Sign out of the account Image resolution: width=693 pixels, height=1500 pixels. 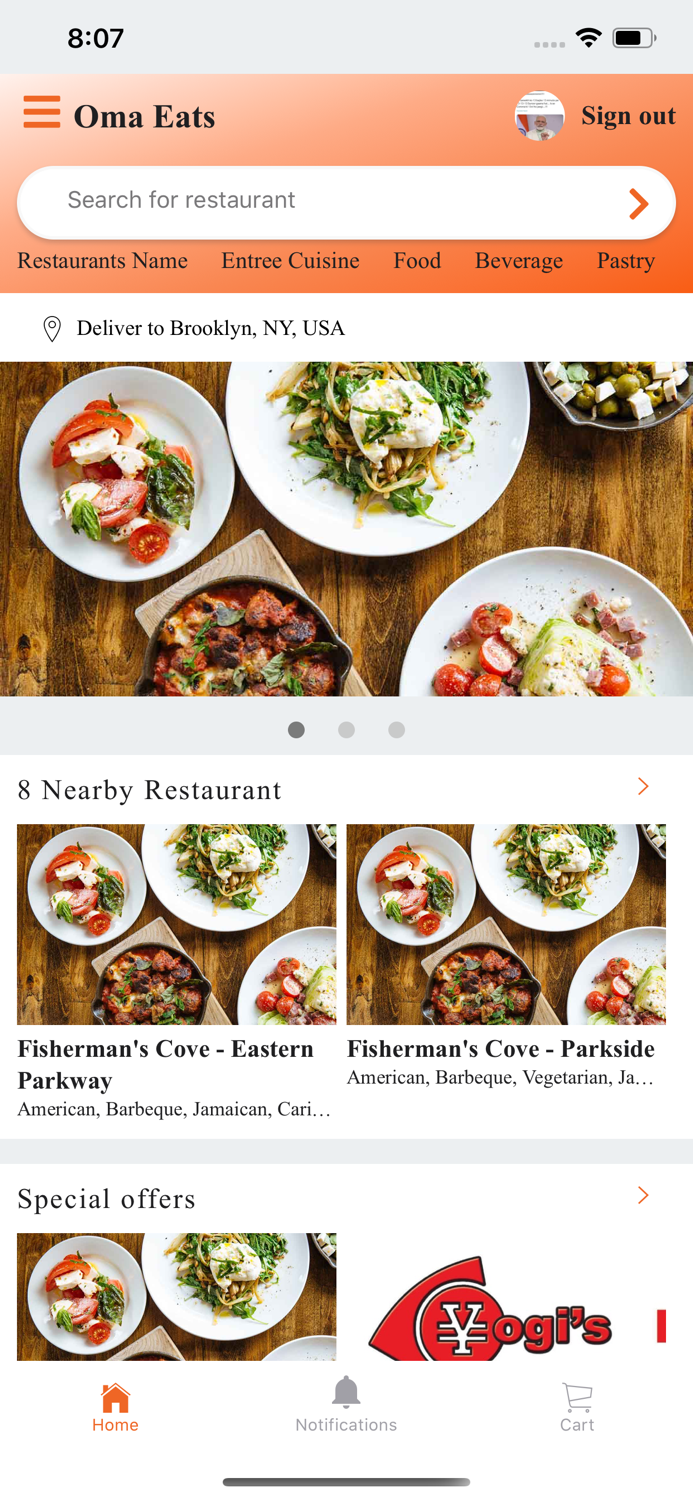(x=628, y=116)
